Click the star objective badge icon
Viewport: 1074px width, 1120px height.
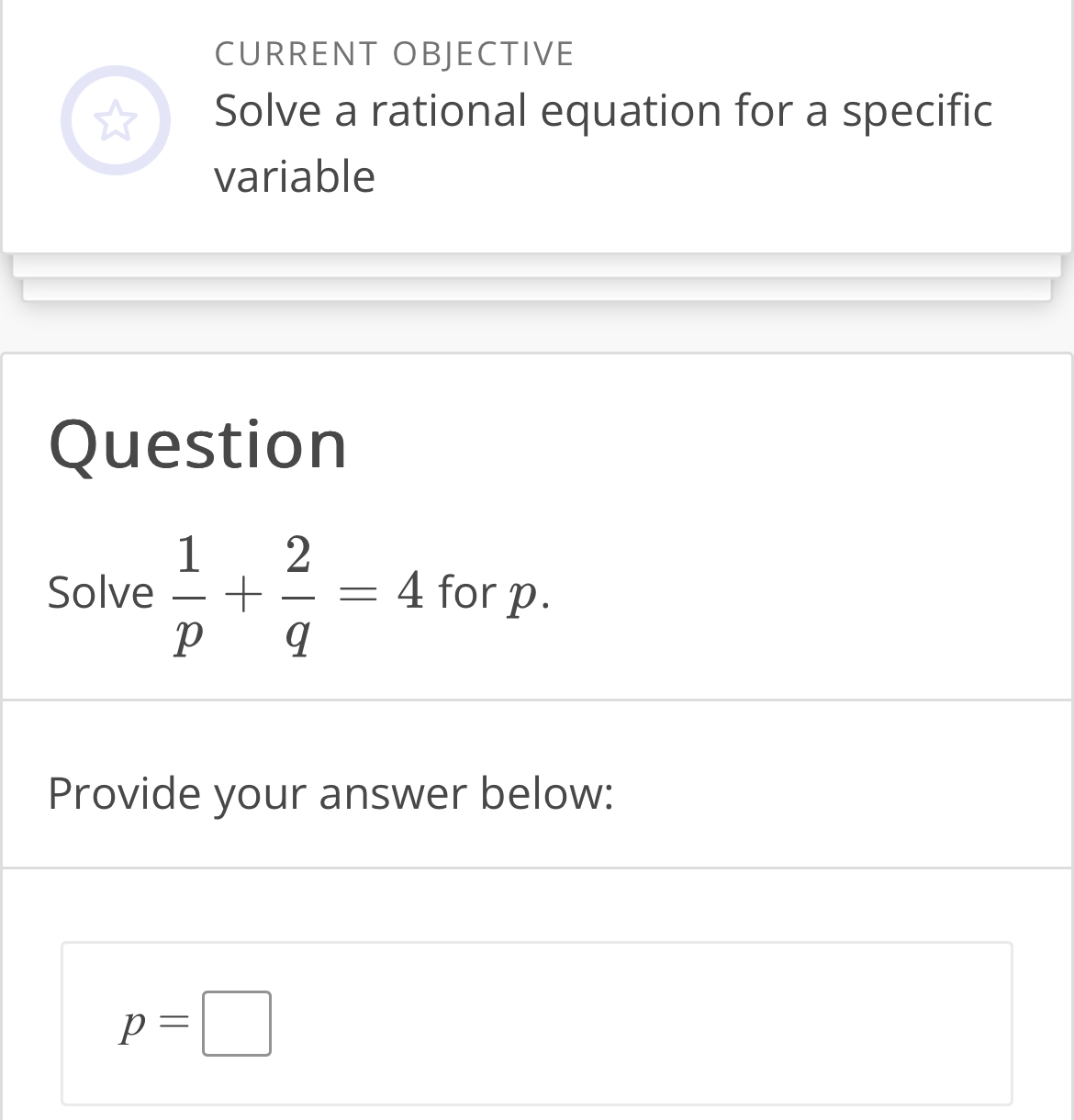click(x=117, y=120)
